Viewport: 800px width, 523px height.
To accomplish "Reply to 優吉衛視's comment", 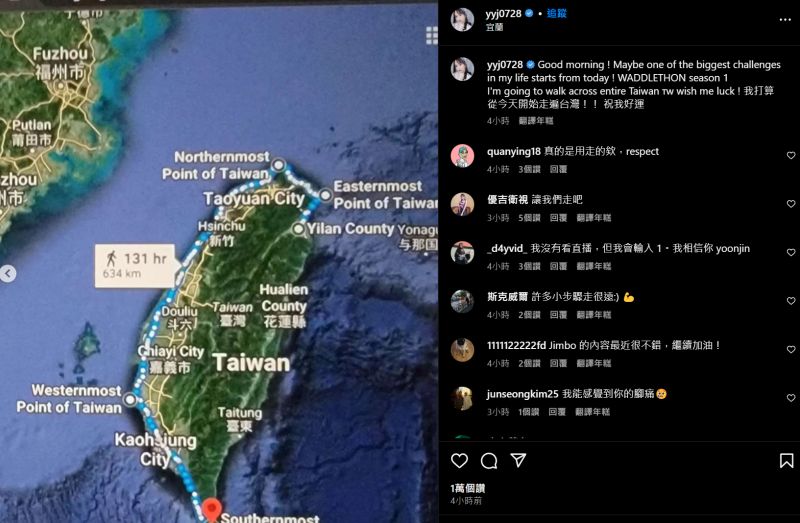I will [558, 218].
